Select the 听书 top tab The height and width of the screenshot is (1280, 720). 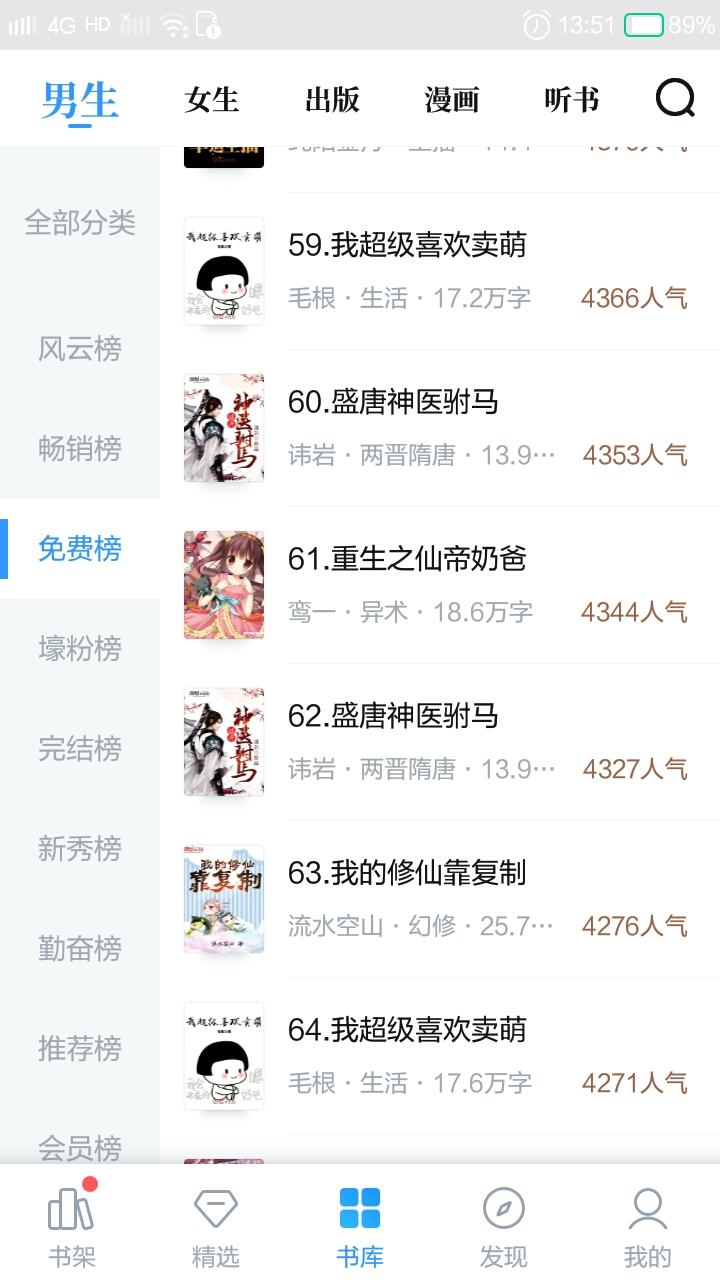click(x=572, y=100)
